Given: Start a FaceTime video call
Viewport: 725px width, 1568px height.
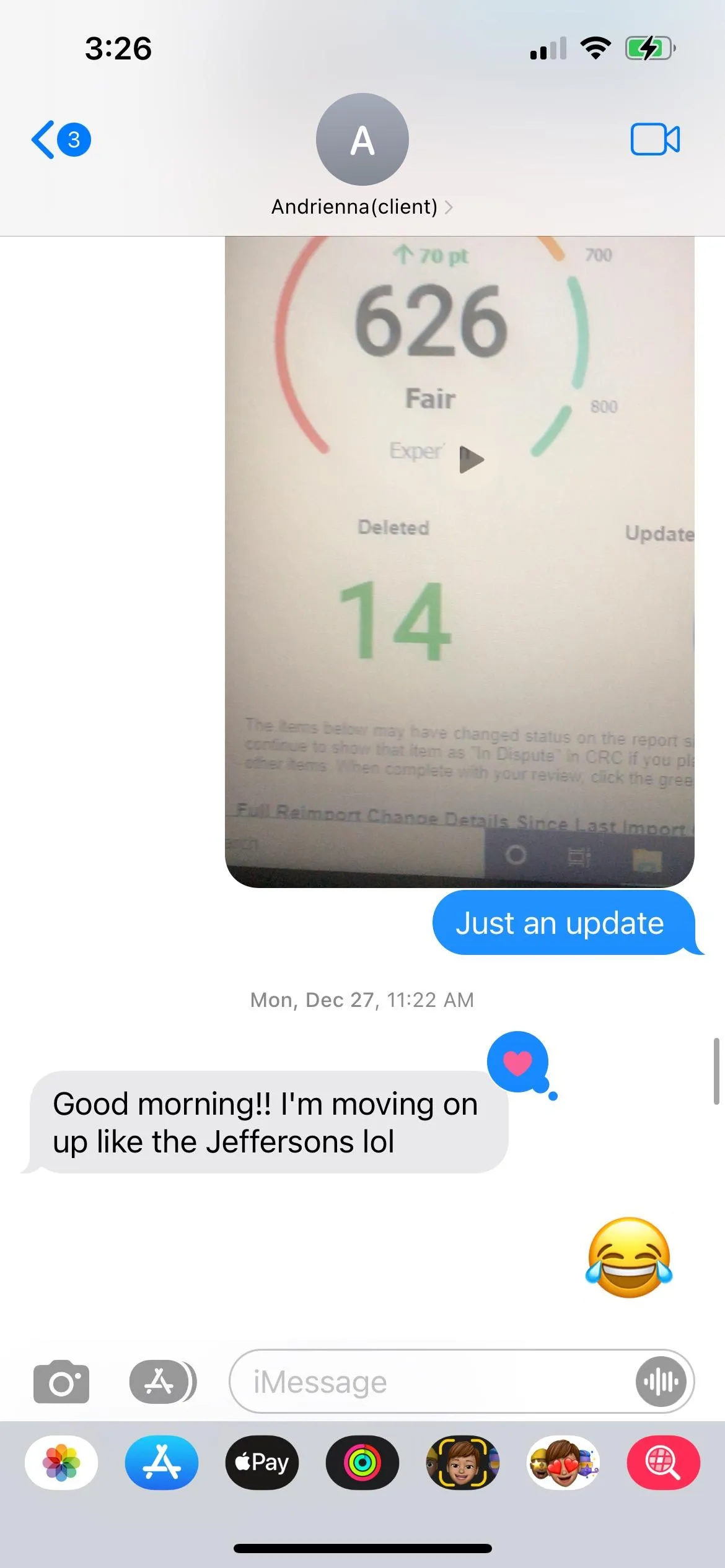Looking at the screenshot, I should (x=655, y=139).
